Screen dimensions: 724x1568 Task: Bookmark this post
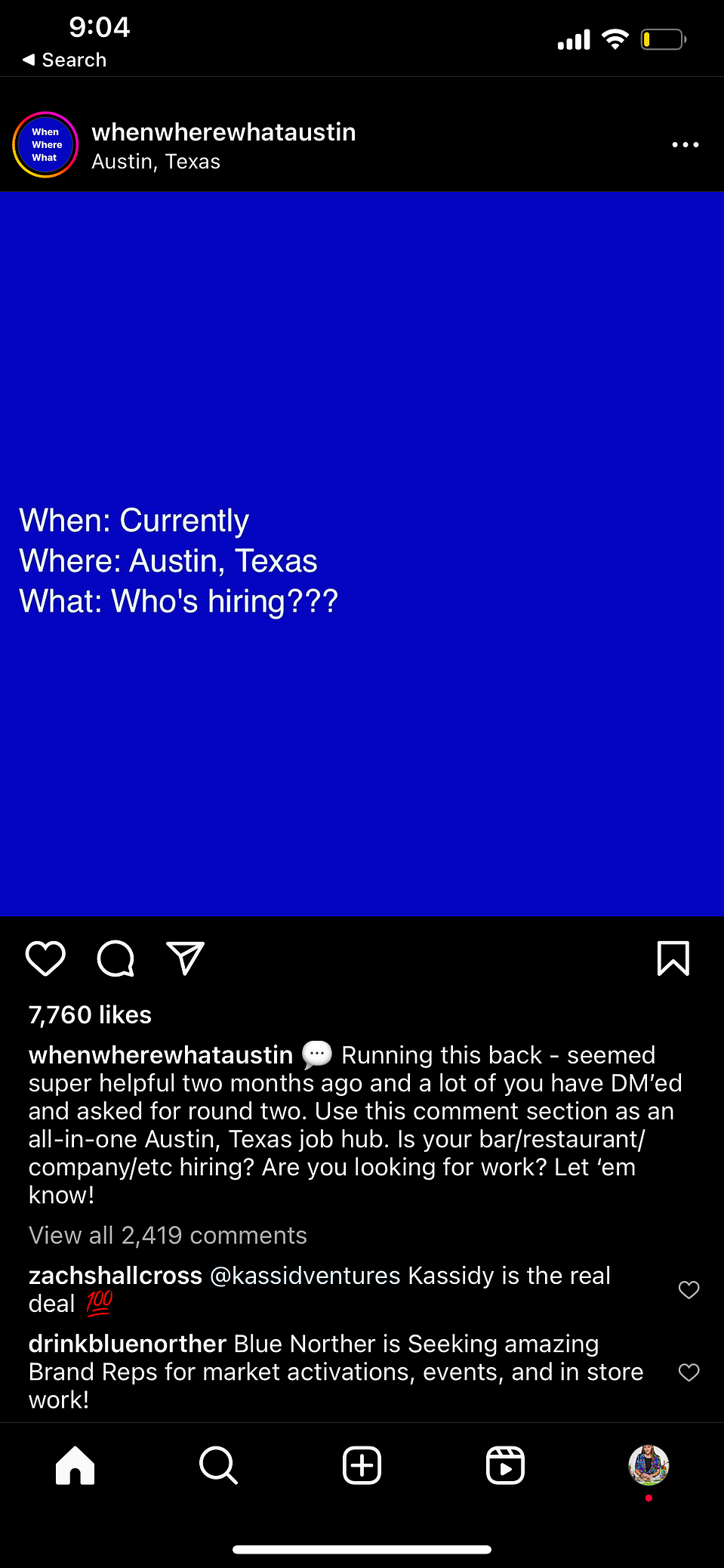673,958
